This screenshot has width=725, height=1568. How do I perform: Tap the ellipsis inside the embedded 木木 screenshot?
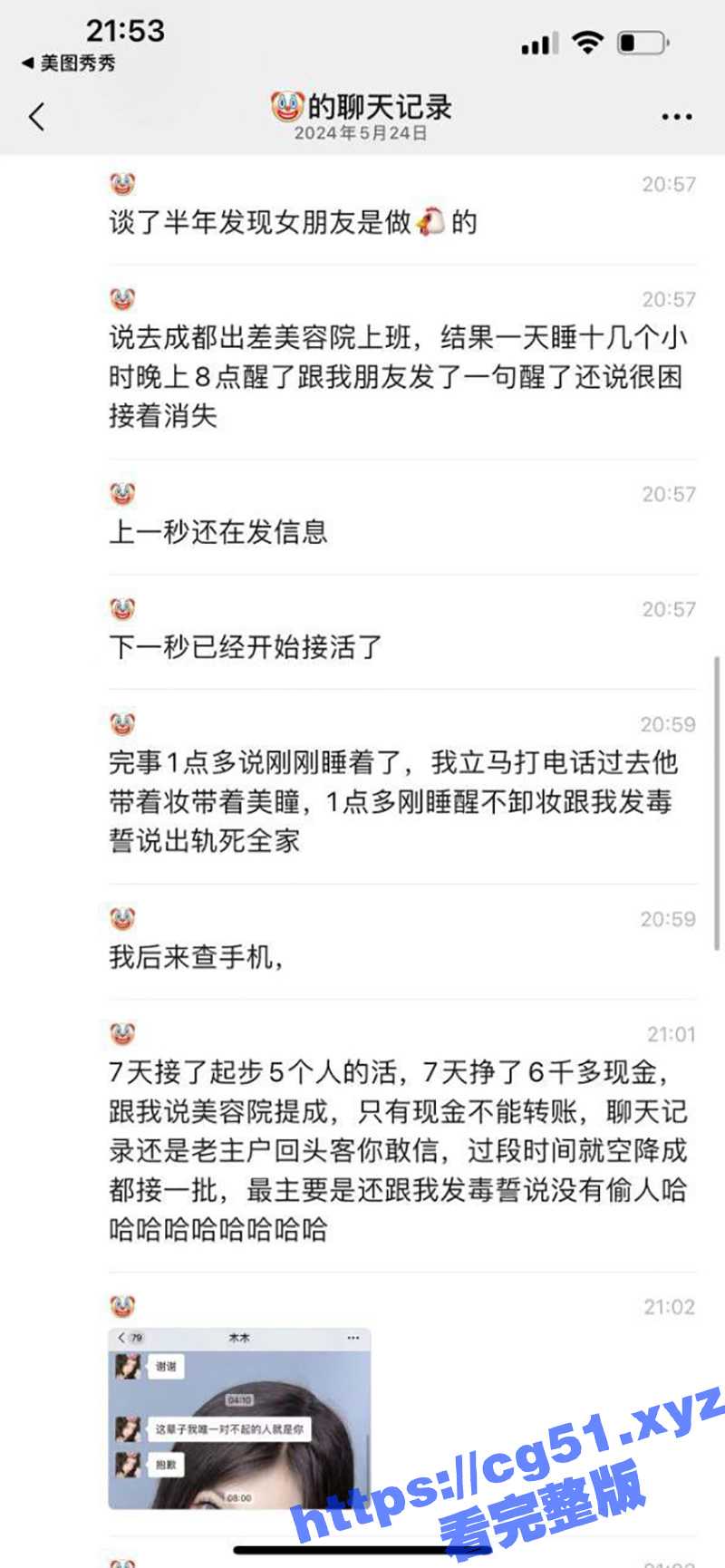352,1338
